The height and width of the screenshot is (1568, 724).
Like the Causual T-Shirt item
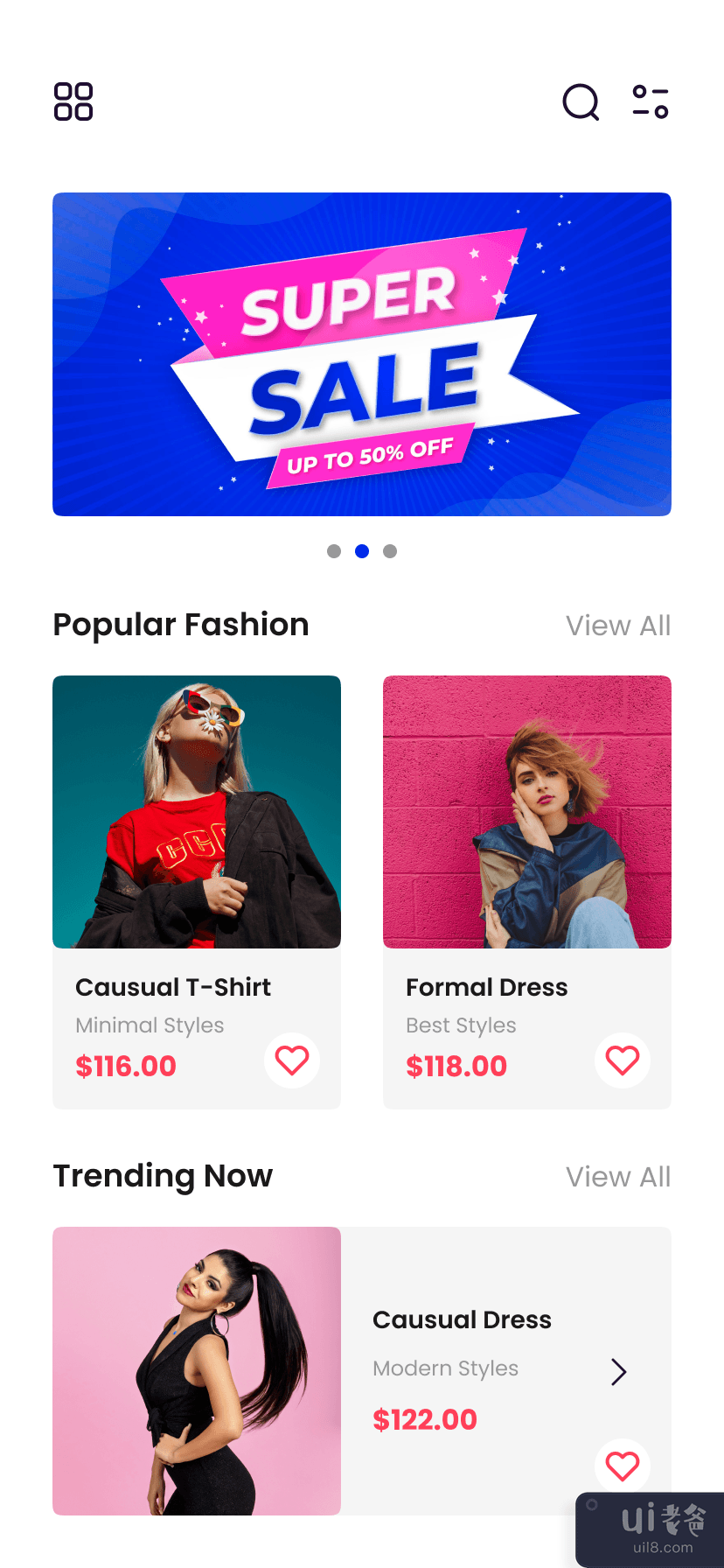point(292,1060)
